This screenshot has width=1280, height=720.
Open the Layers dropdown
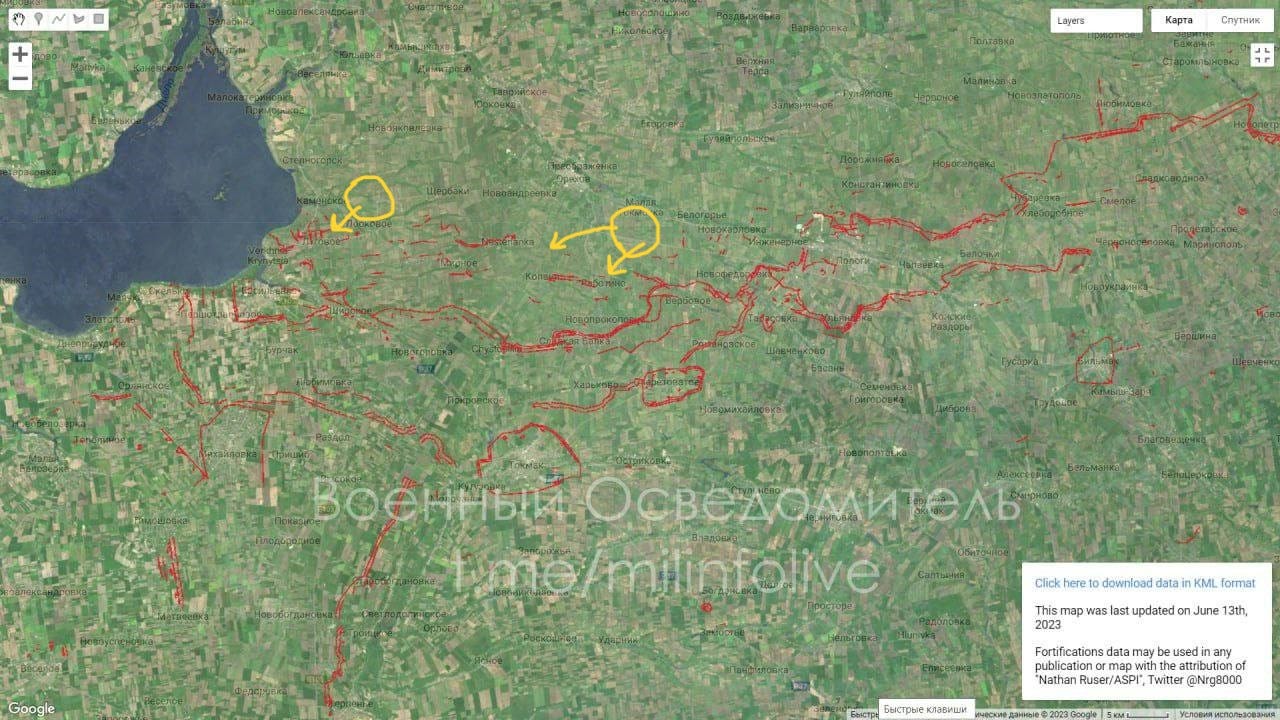(x=1096, y=20)
